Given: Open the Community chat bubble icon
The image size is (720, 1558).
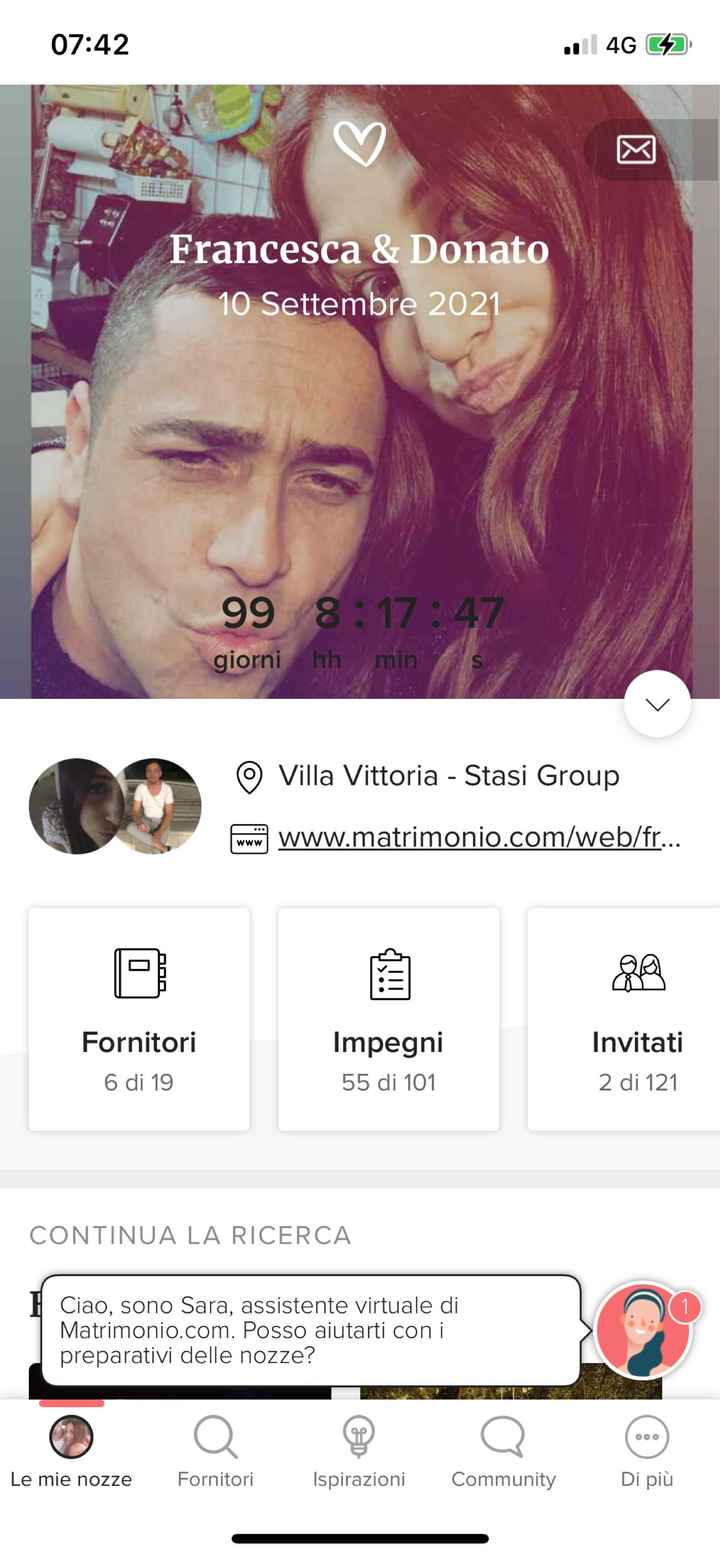Looking at the screenshot, I should (503, 1437).
